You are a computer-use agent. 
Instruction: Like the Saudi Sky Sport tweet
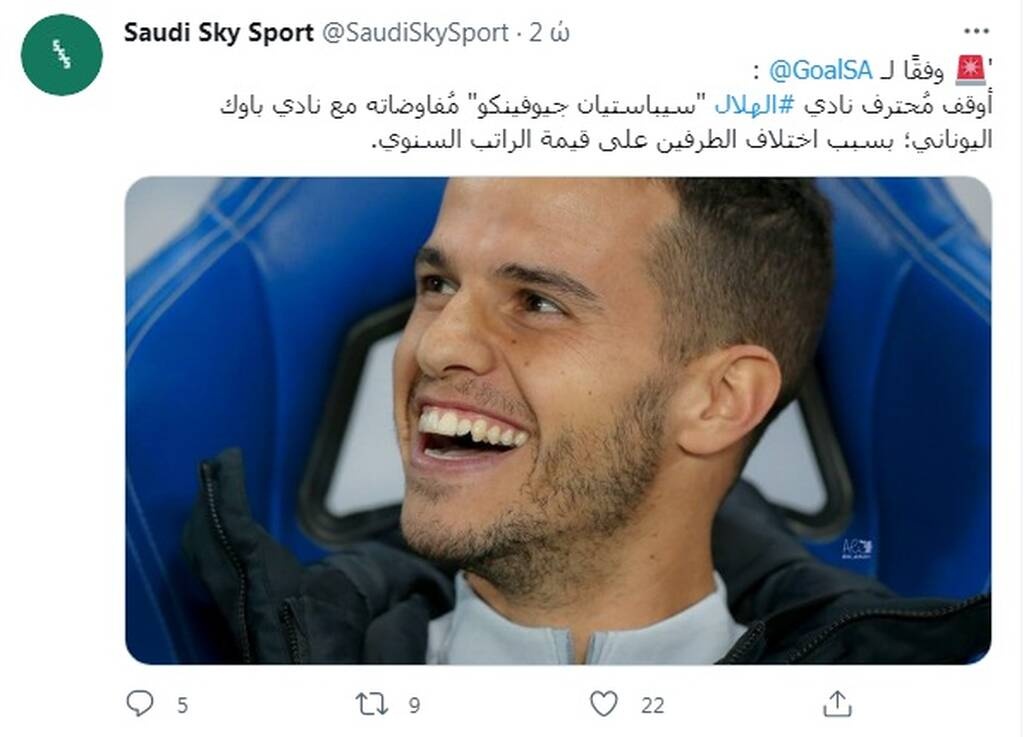coord(604,704)
